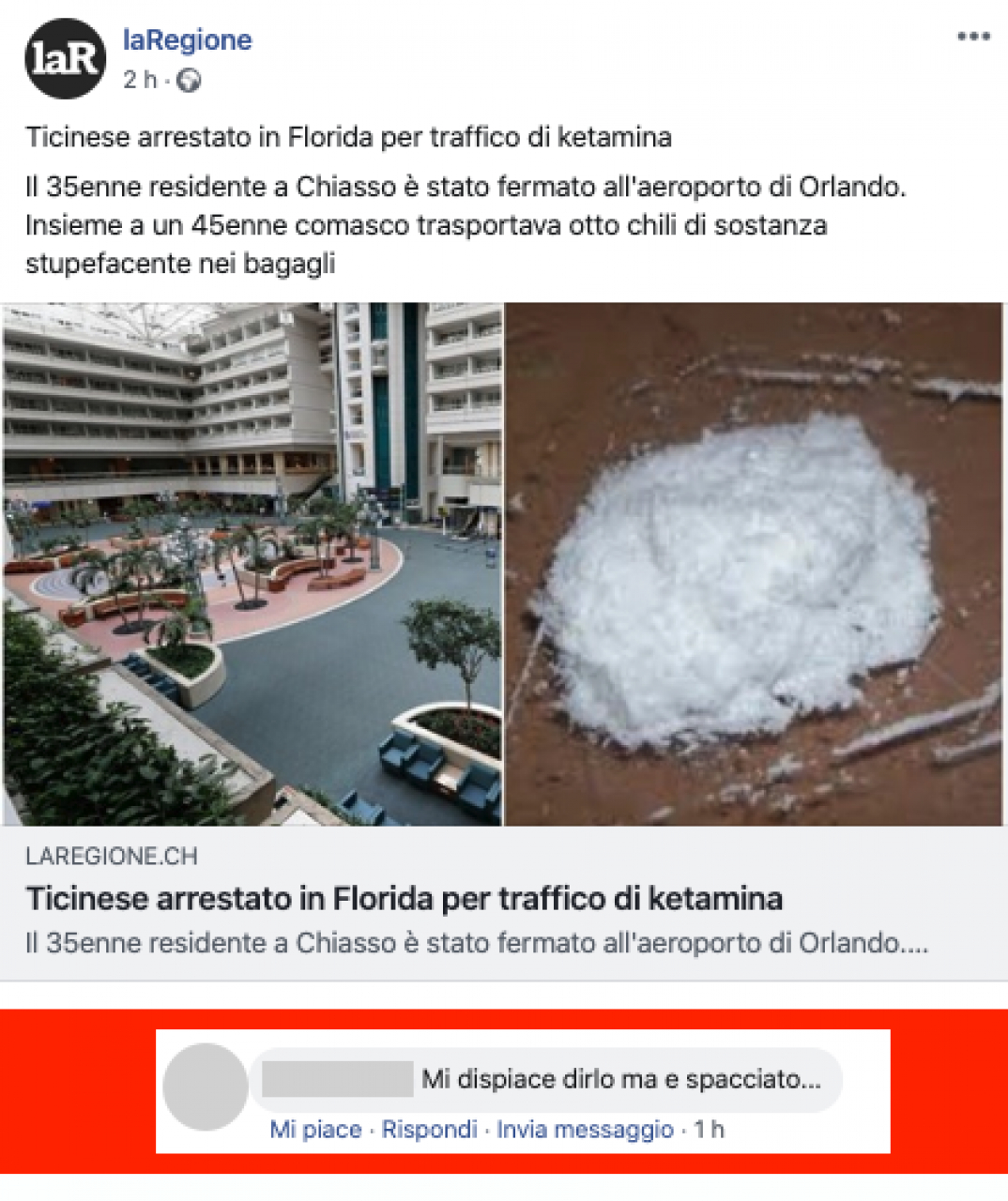The height and width of the screenshot is (1201, 1008).
Task: Open the ketamina article link preview
Action: tap(404, 899)
